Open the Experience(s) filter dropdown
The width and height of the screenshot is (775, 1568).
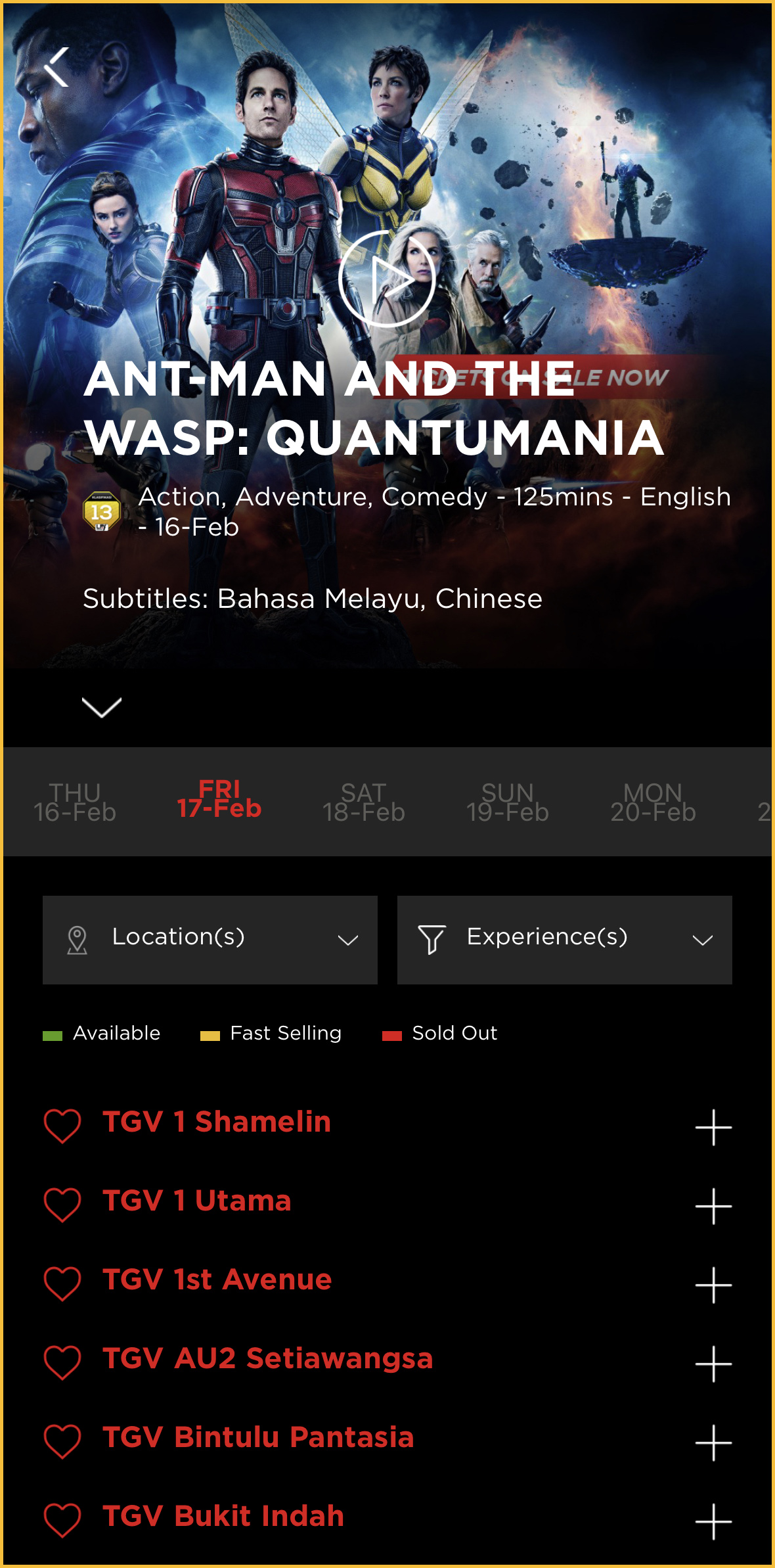pos(565,940)
